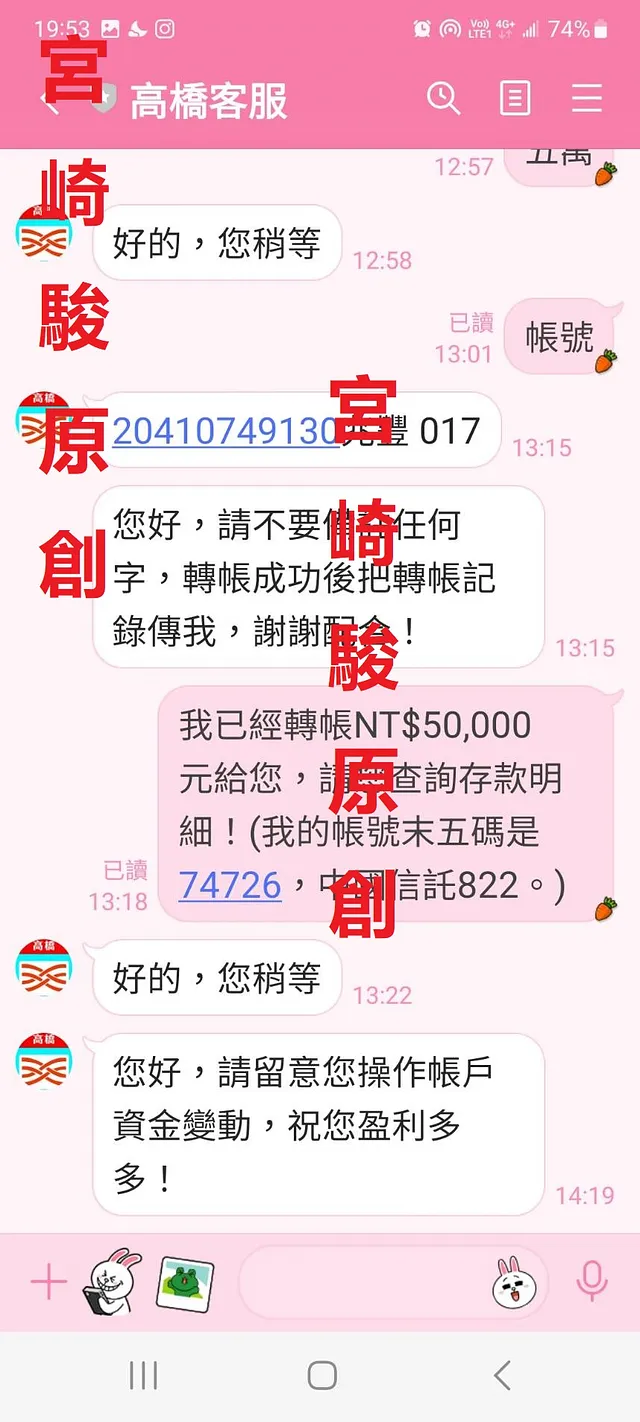
Task: Start a voice message with the microphone
Action: (x=592, y=1282)
